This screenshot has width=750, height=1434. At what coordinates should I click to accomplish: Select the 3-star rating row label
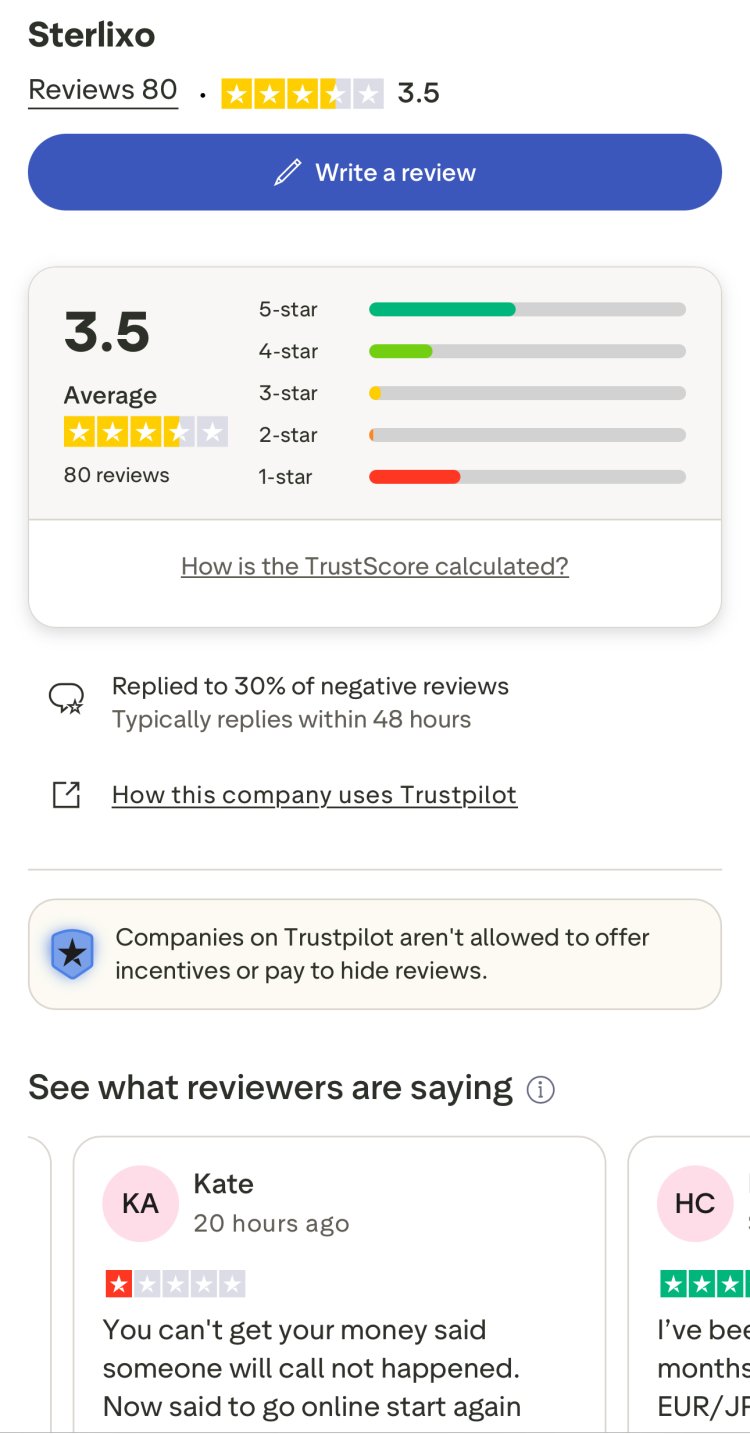coord(287,393)
